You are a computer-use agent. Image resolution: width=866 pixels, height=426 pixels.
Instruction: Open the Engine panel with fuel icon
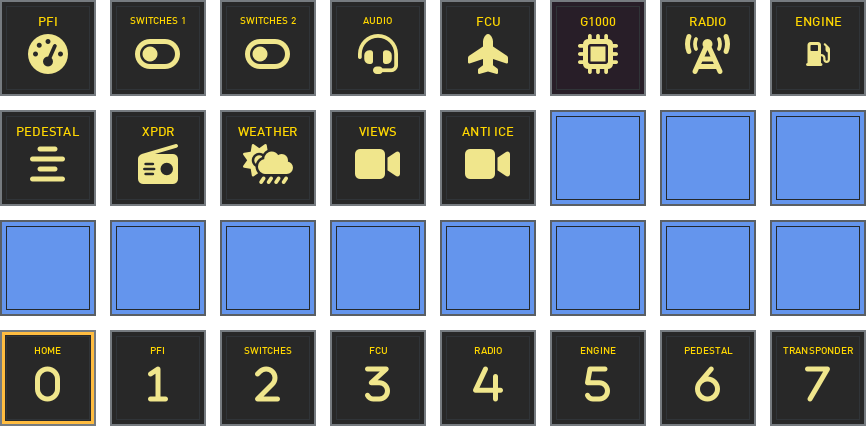818,48
